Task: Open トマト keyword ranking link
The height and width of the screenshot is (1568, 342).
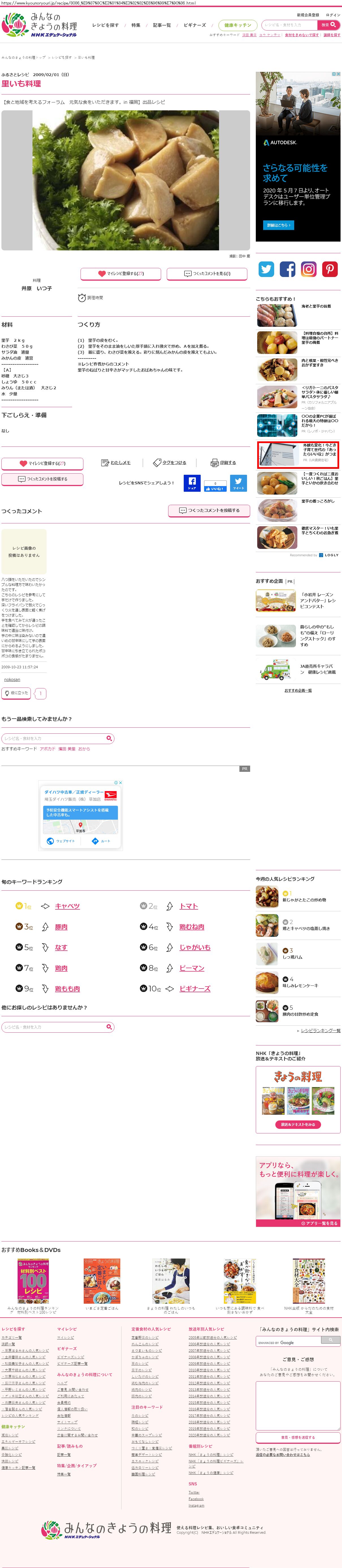Action: point(189,906)
